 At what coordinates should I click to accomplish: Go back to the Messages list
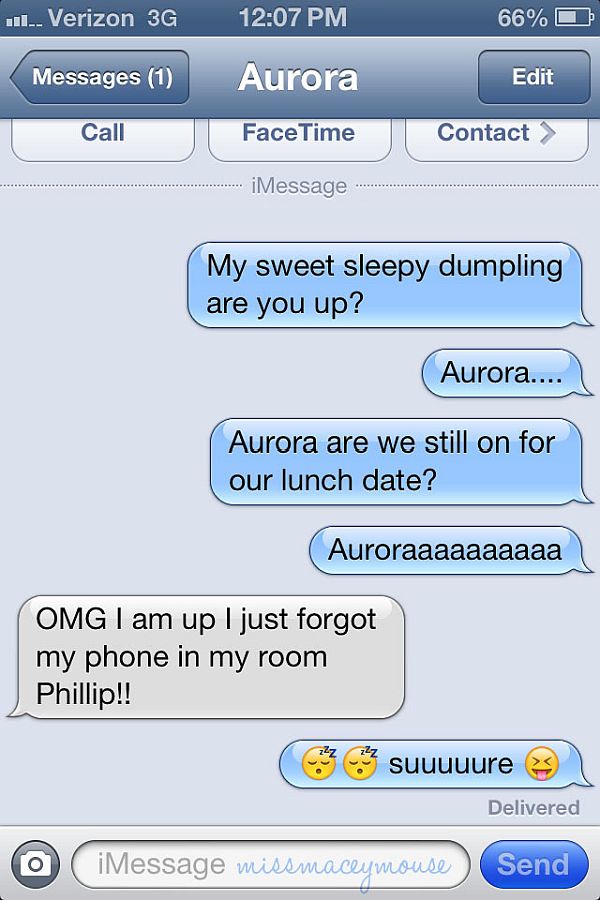100,77
